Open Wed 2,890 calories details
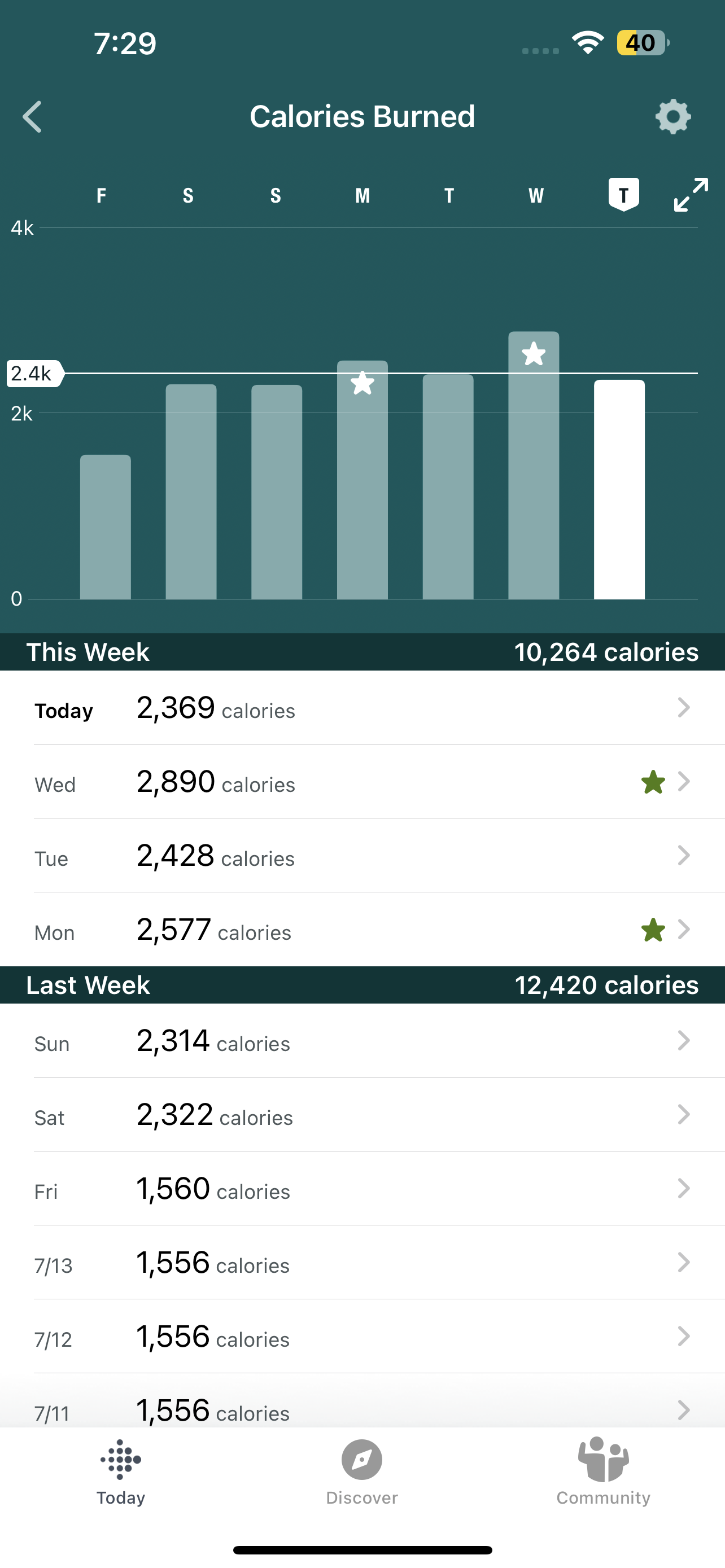This screenshot has width=725, height=1568. 362,782
